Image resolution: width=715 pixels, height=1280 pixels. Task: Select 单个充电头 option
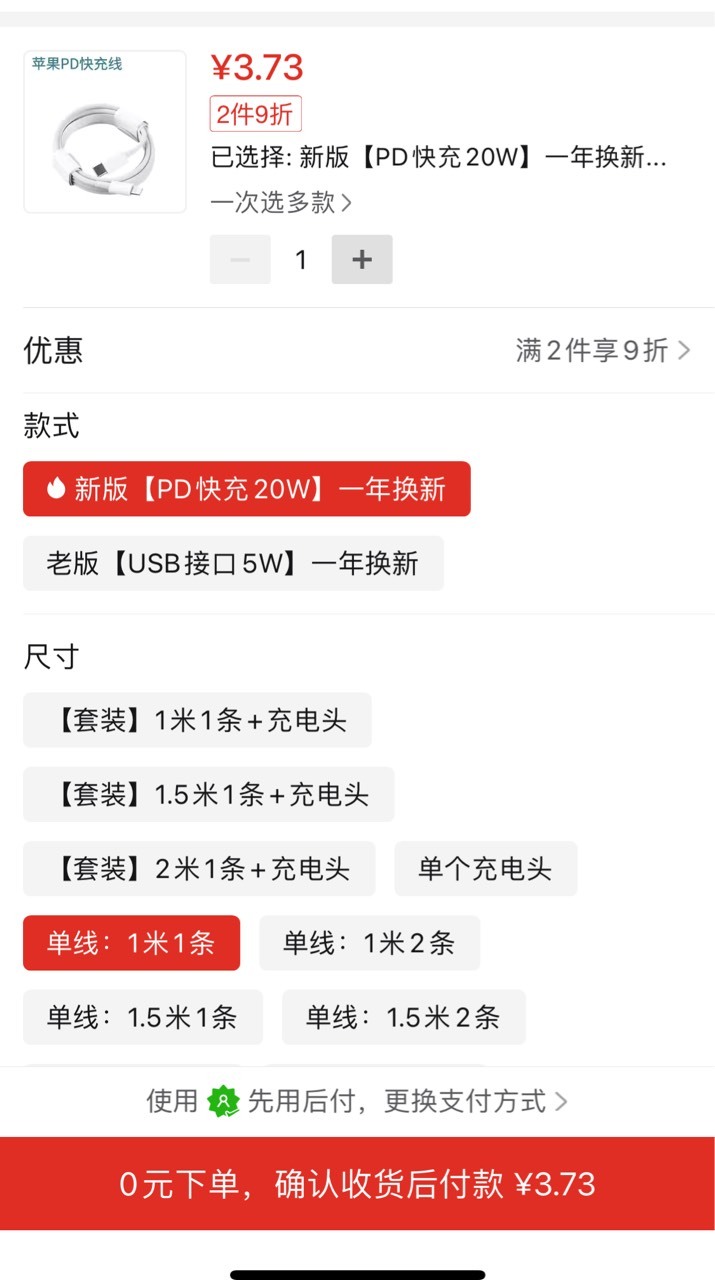pos(486,868)
